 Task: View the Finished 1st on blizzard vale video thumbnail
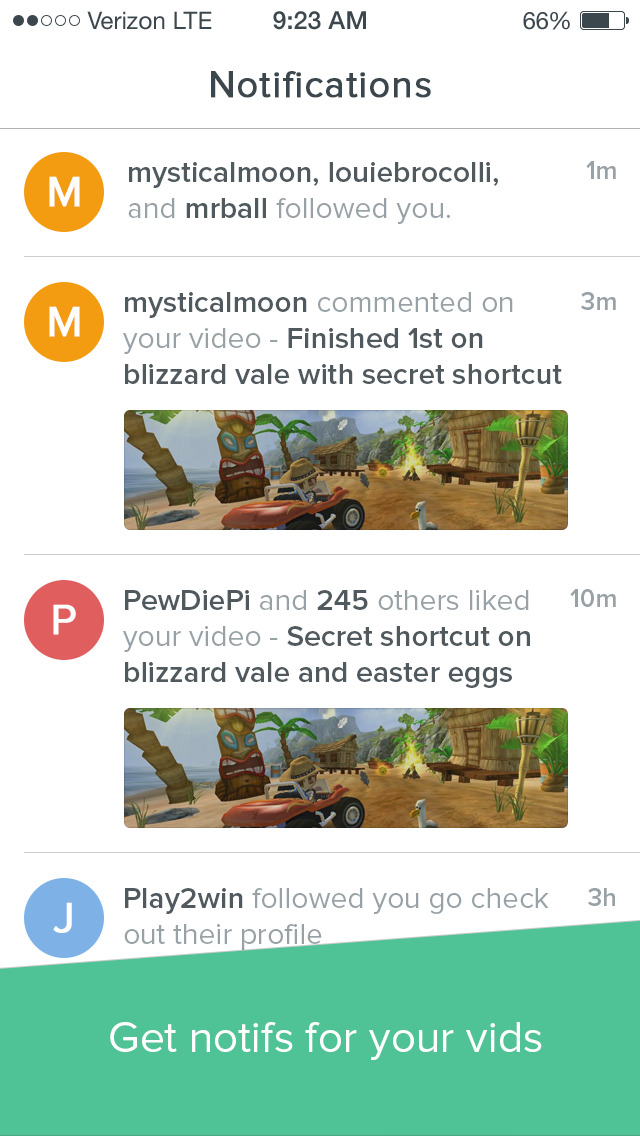[x=345, y=470]
